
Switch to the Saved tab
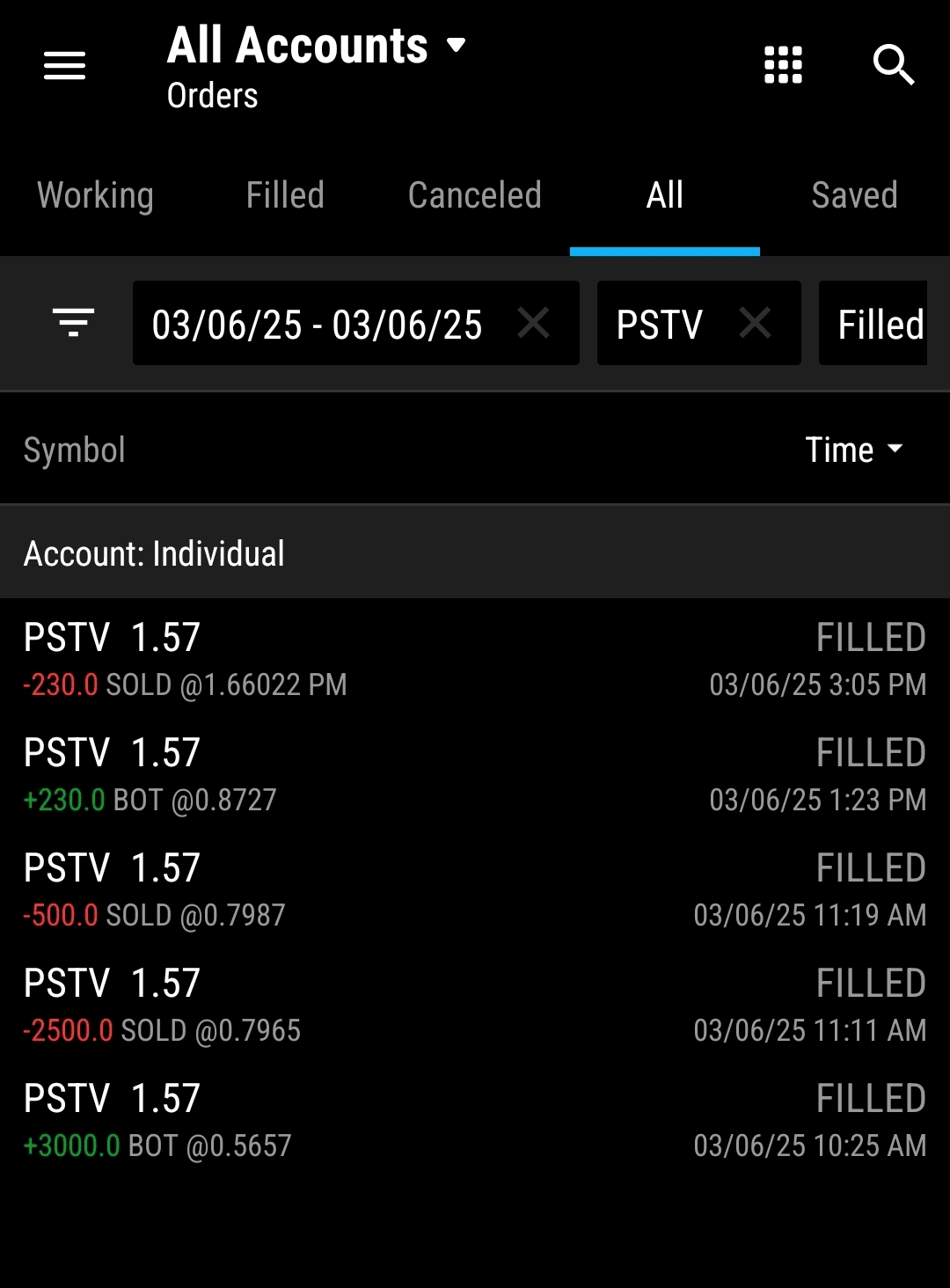pyautogui.click(x=854, y=195)
